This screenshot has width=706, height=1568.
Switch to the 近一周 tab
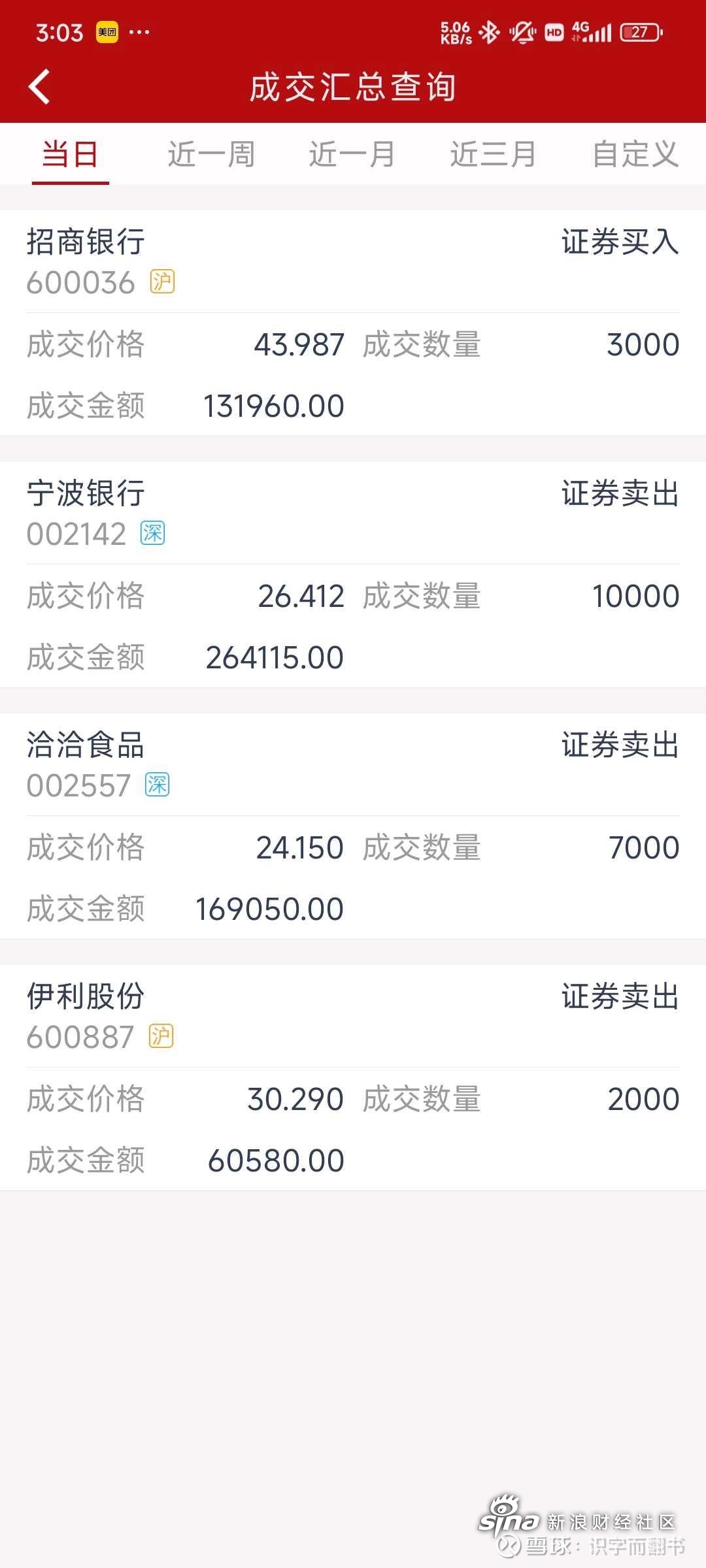coord(211,155)
